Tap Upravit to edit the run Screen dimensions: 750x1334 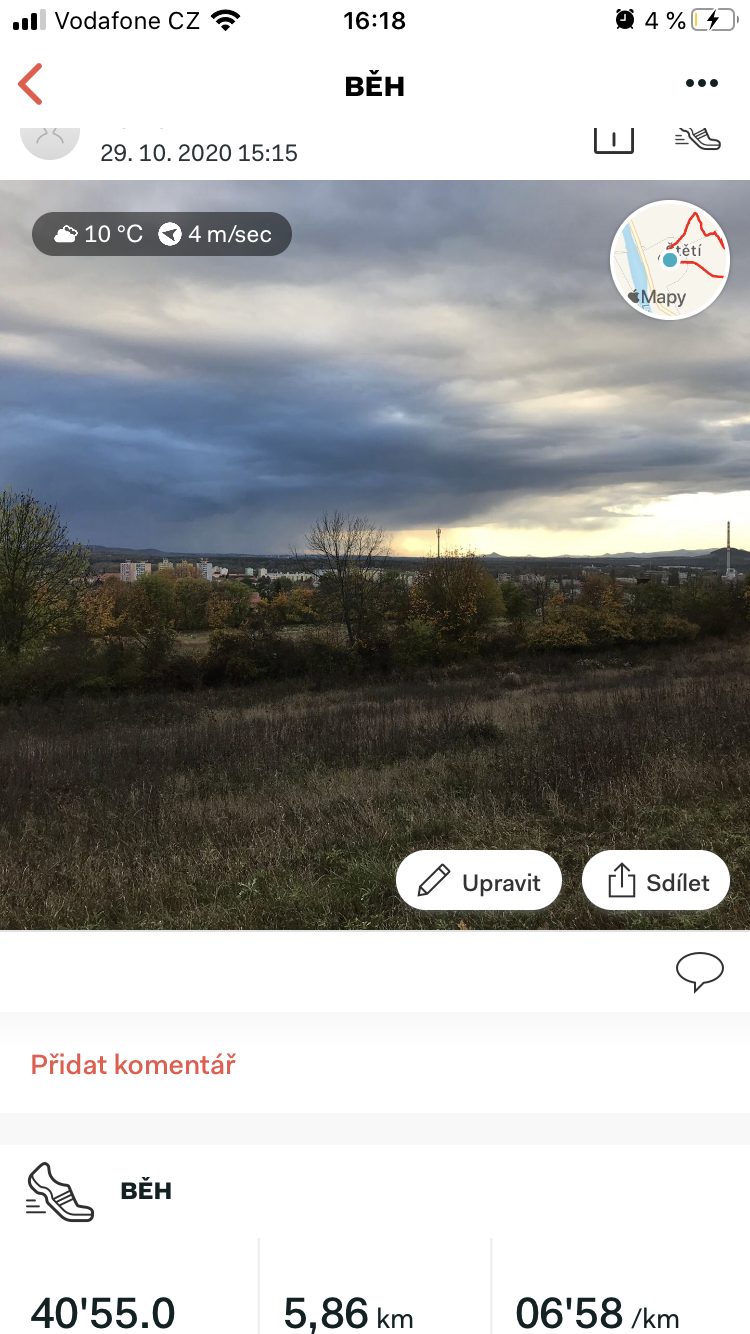pyautogui.click(x=479, y=881)
